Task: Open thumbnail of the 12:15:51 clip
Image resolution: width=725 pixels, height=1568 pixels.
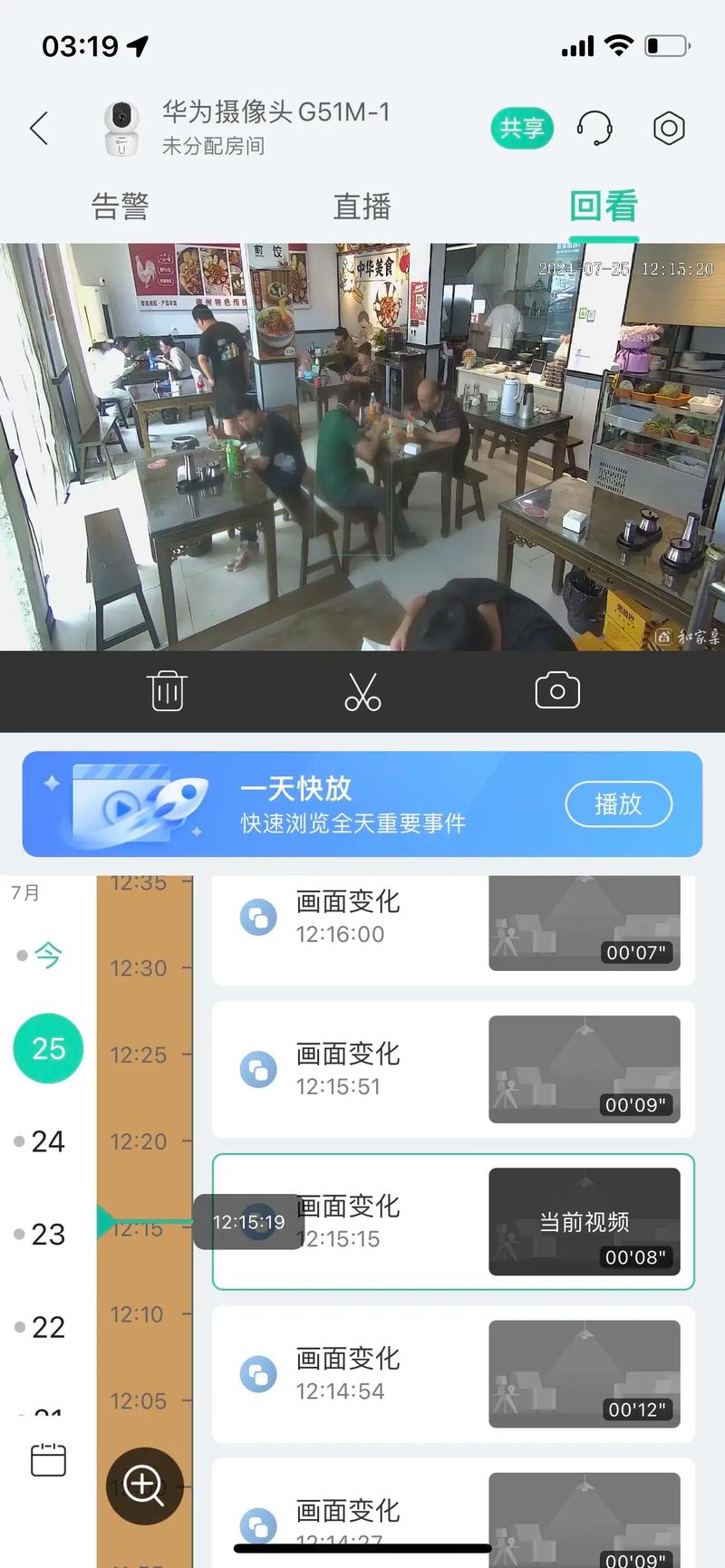Action: pos(584,1069)
